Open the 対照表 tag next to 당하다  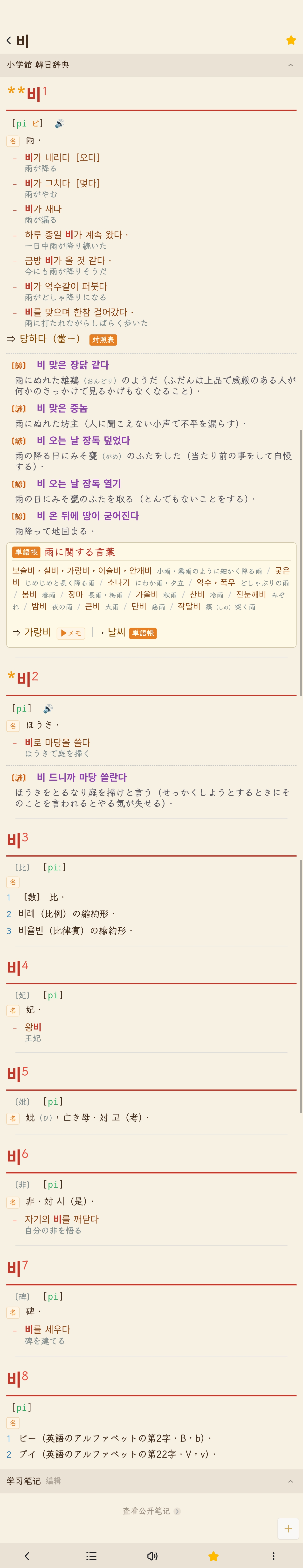click(103, 340)
